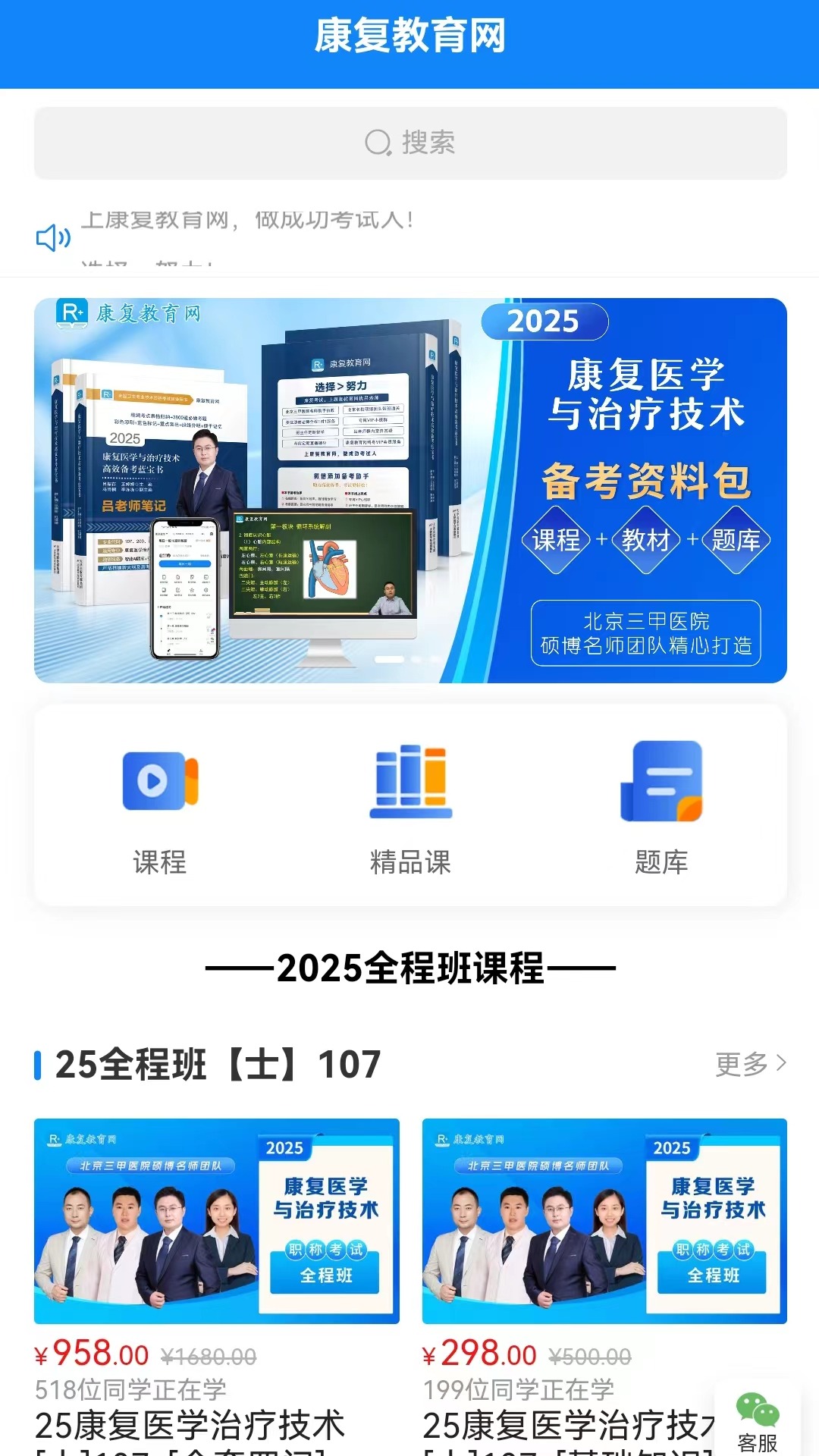Open the ¥958.00 全程班 course card
Image resolution: width=819 pixels, height=1456 pixels.
(x=217, y=1286)
